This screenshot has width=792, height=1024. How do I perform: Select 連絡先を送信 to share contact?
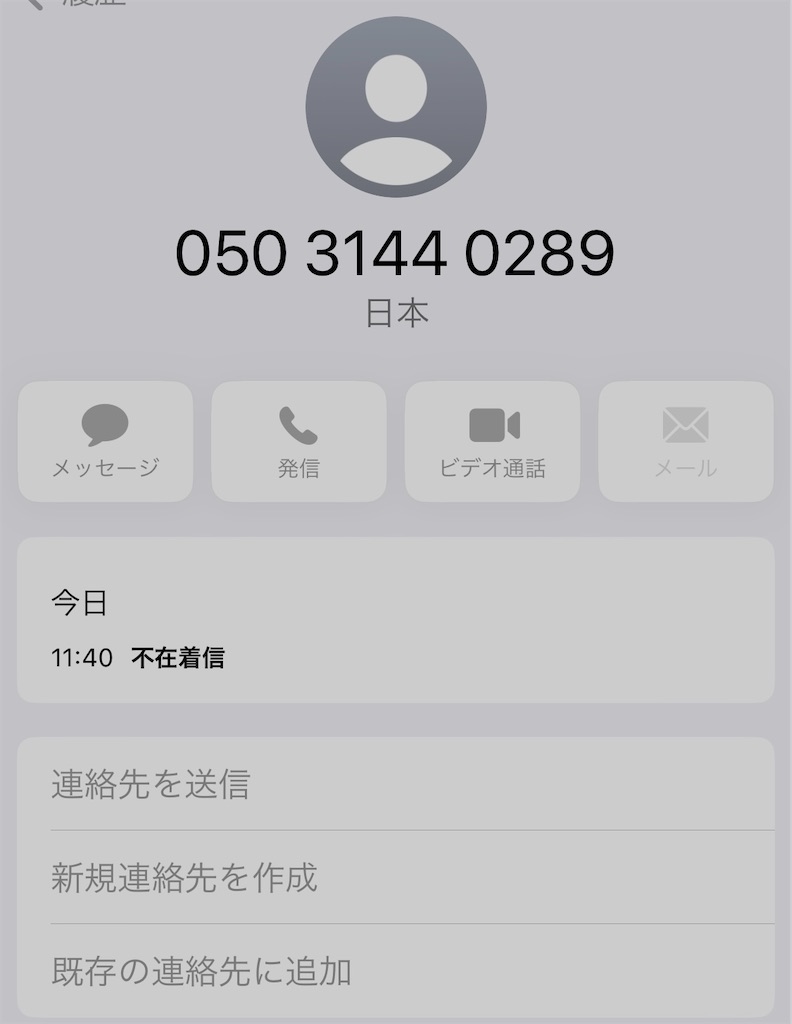(x=396, y=784)
